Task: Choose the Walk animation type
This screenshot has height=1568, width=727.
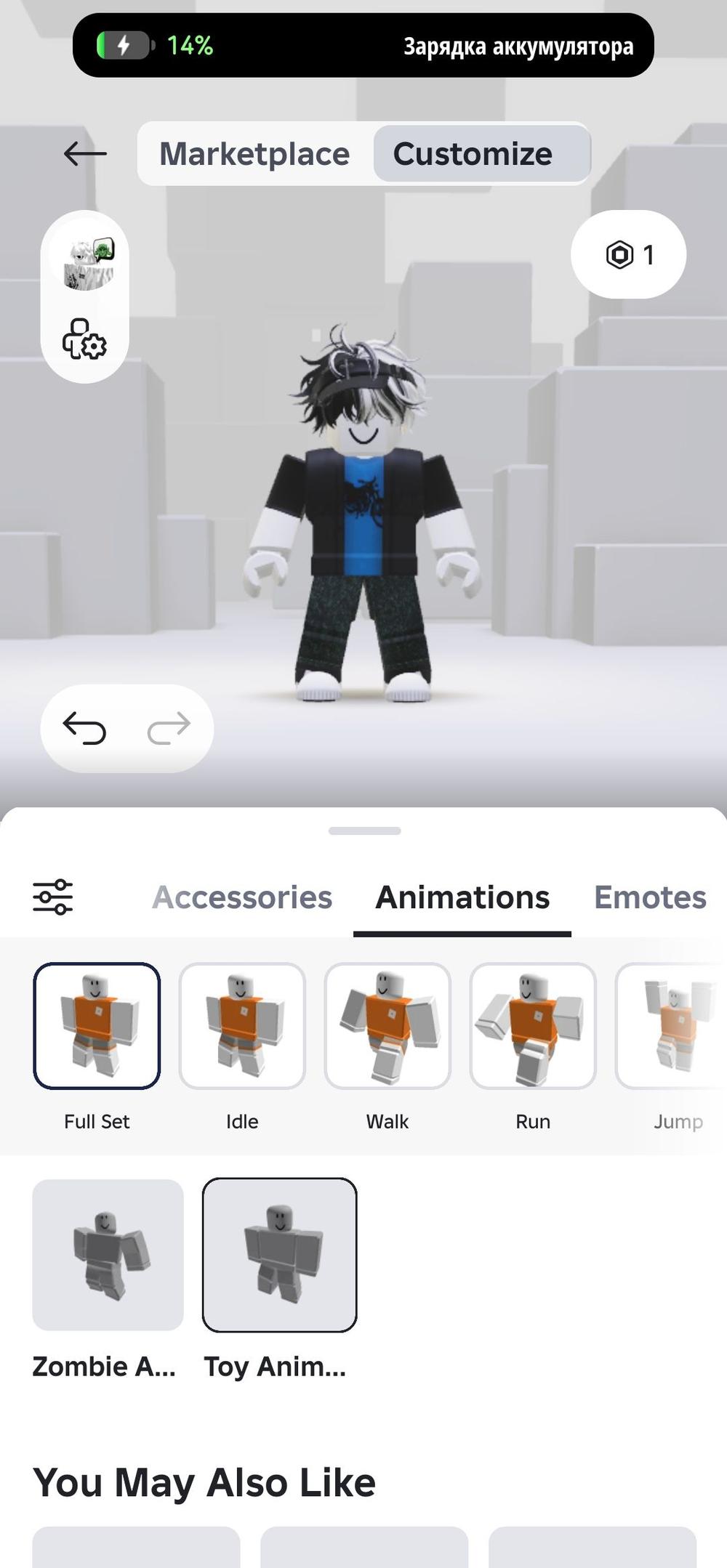Action: 387,1025
